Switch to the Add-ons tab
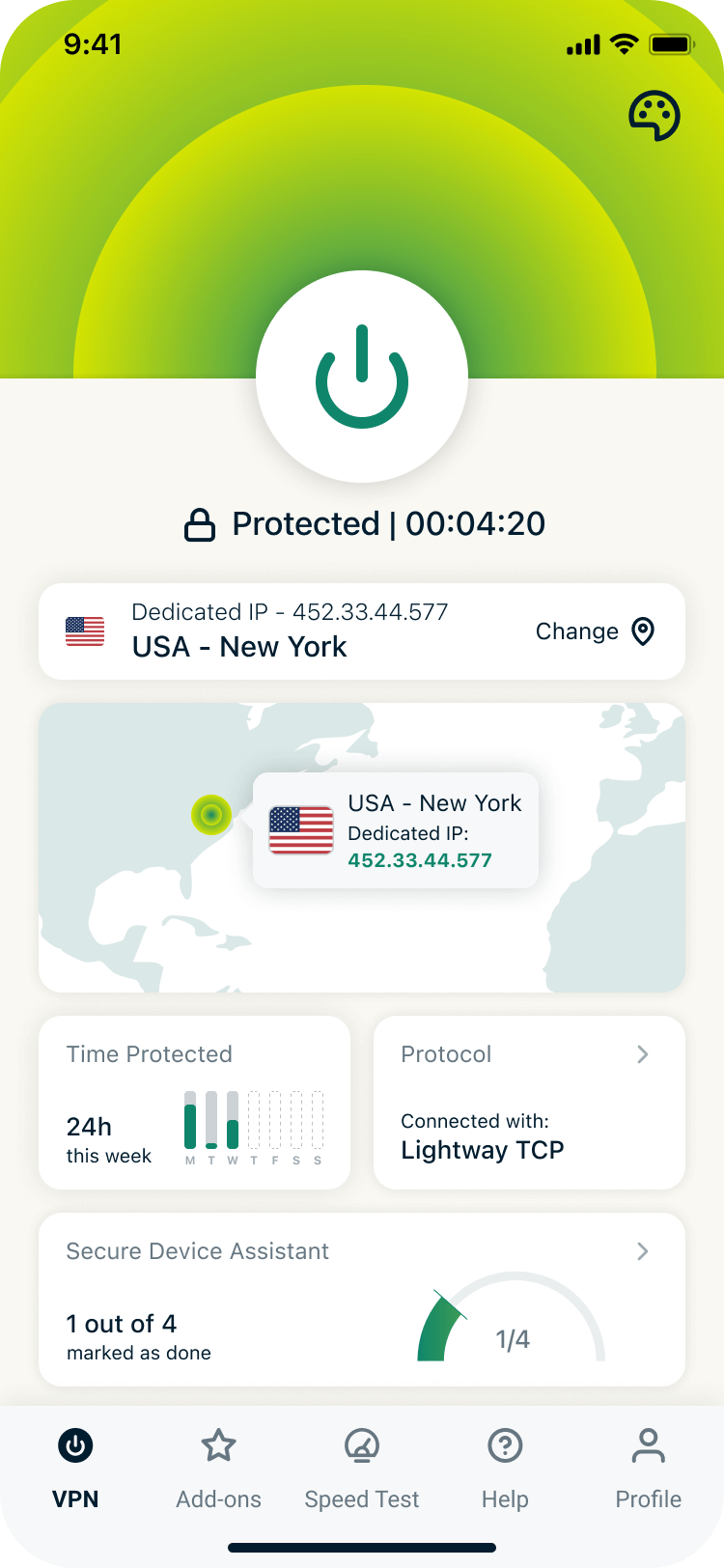The height and width of the screenshot is (1568, 724). [x=218, y=1468]
